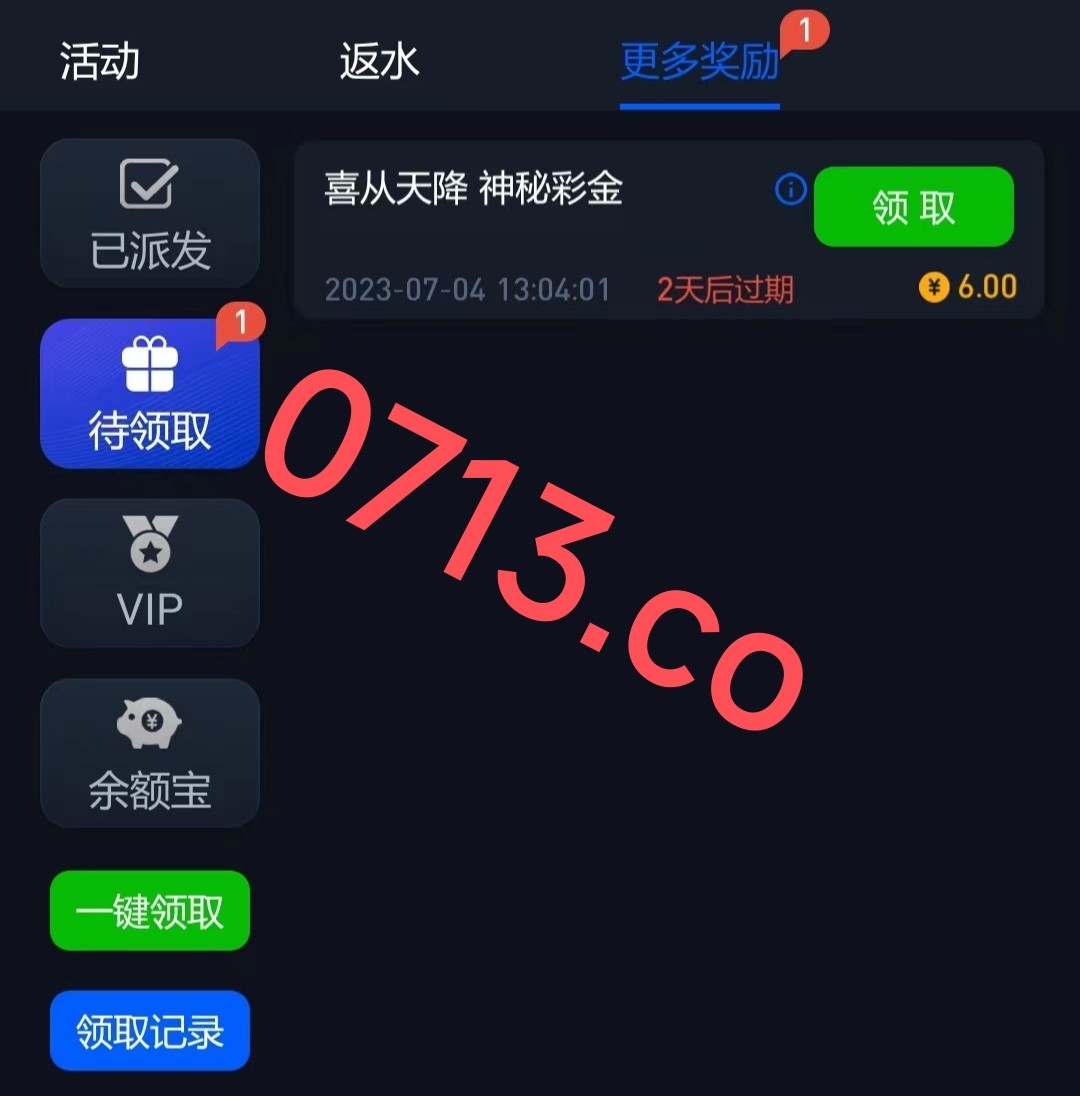
Task: Select the 更多奖励 tab
Action: (699, 61)
